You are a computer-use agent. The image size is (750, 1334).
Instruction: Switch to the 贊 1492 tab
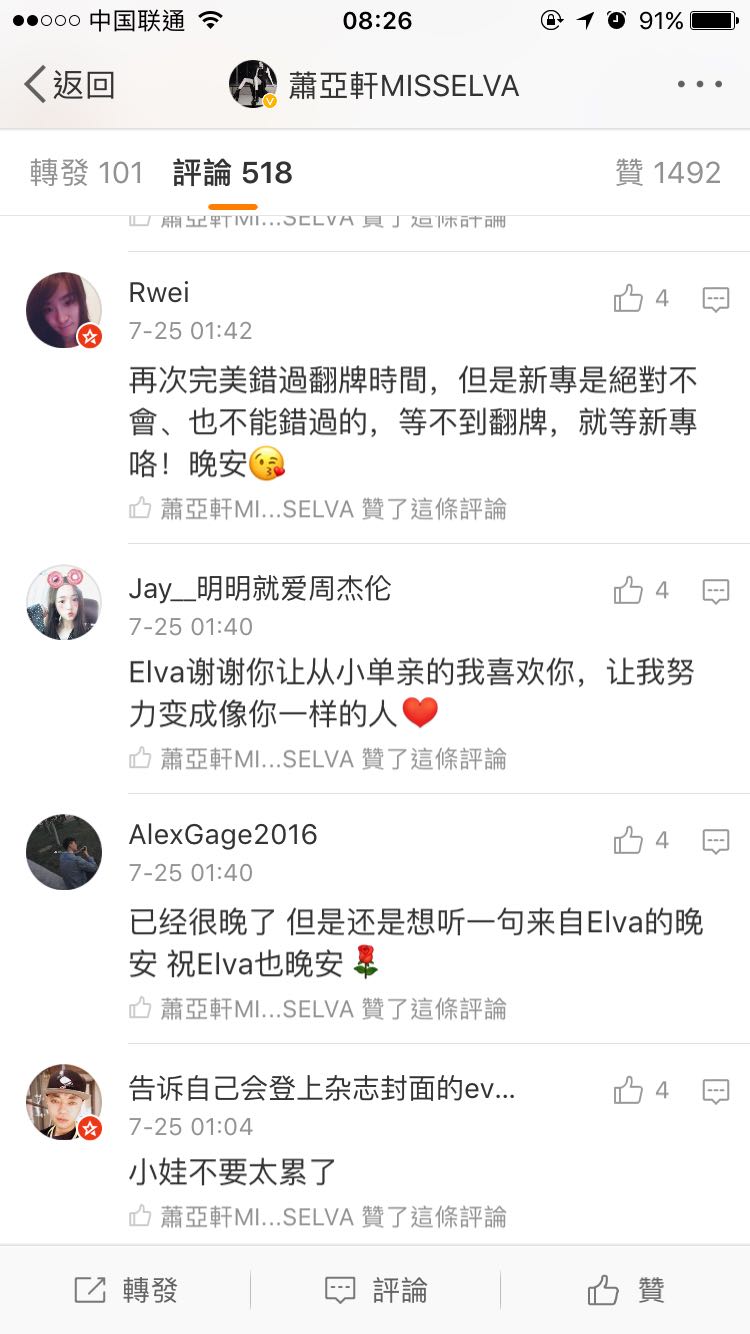[x=667, y=173]
